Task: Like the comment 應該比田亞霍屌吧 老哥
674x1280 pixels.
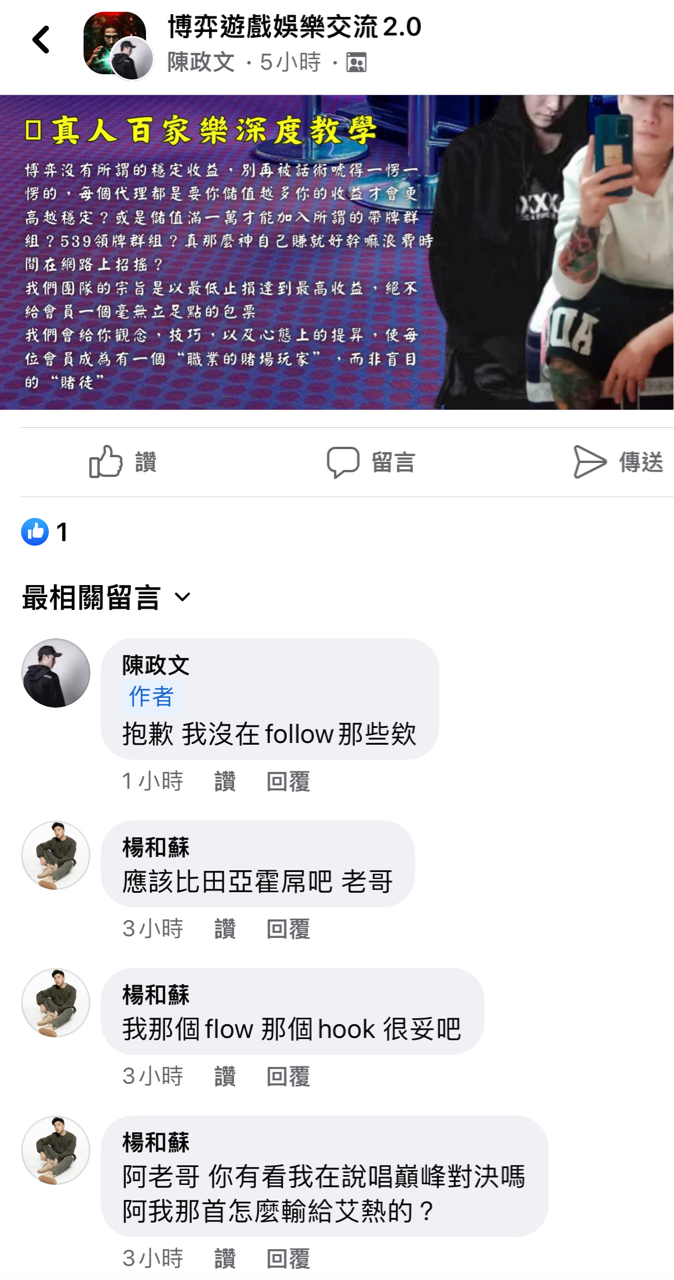Action: click(x=225, y=929)
